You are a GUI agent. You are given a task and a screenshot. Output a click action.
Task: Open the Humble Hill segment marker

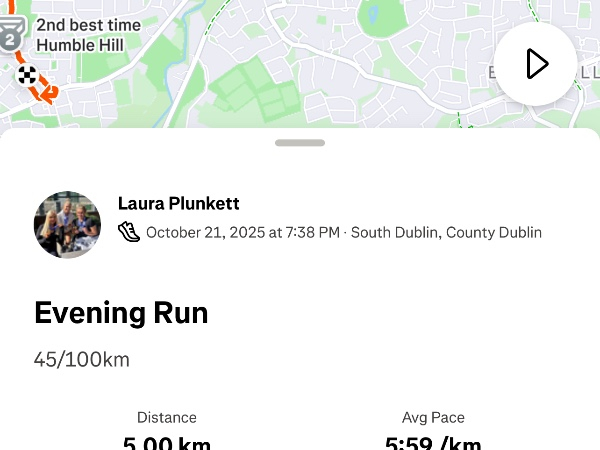12,33
